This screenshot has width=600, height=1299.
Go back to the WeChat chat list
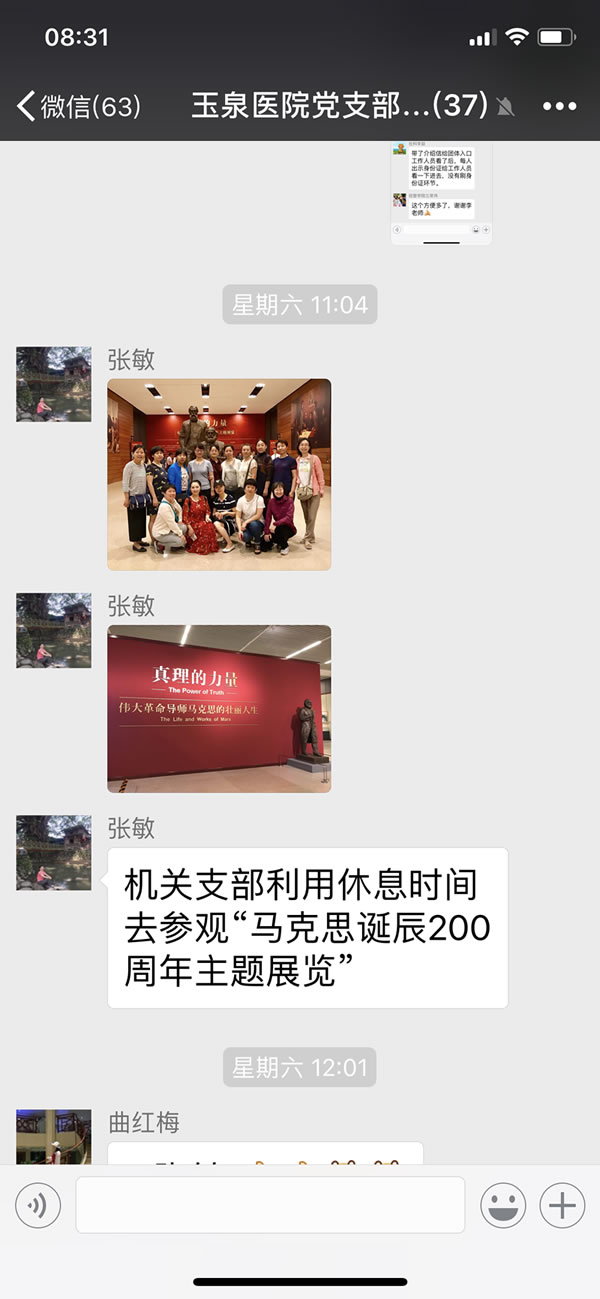(78, 105)
